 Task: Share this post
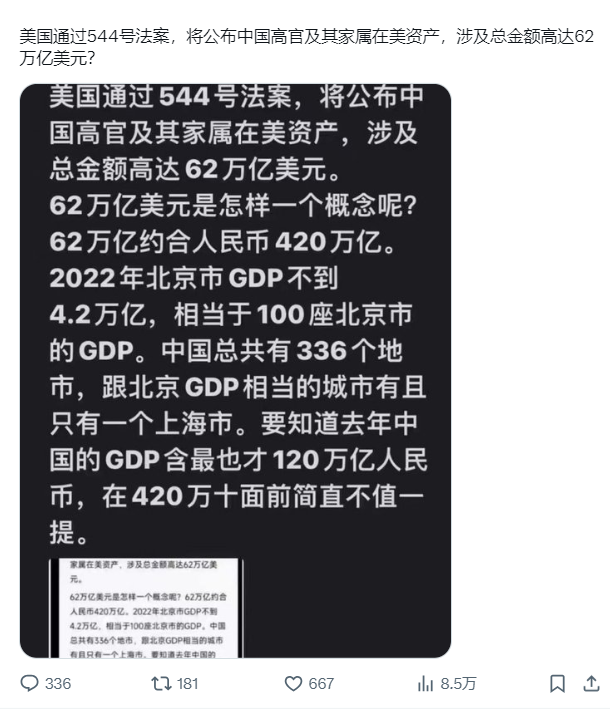[589, 684]
